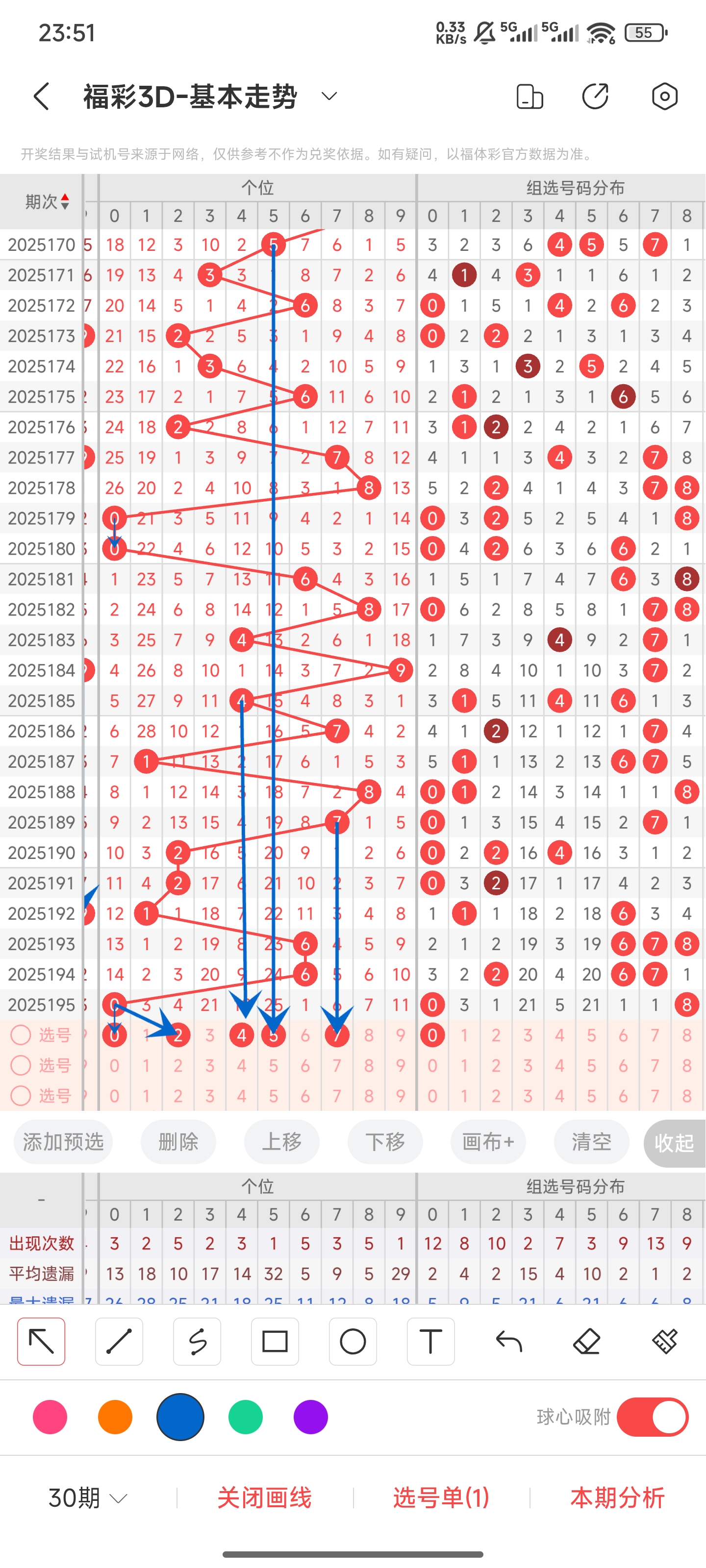706x1568 pixels.
Task: Go back using the top-left arrow
Action: pyautogui.click(x=41, y=97)
